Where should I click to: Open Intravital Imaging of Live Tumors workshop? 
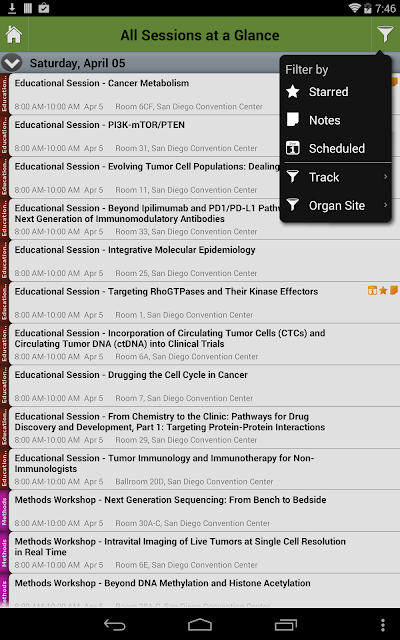click(204, 552)
